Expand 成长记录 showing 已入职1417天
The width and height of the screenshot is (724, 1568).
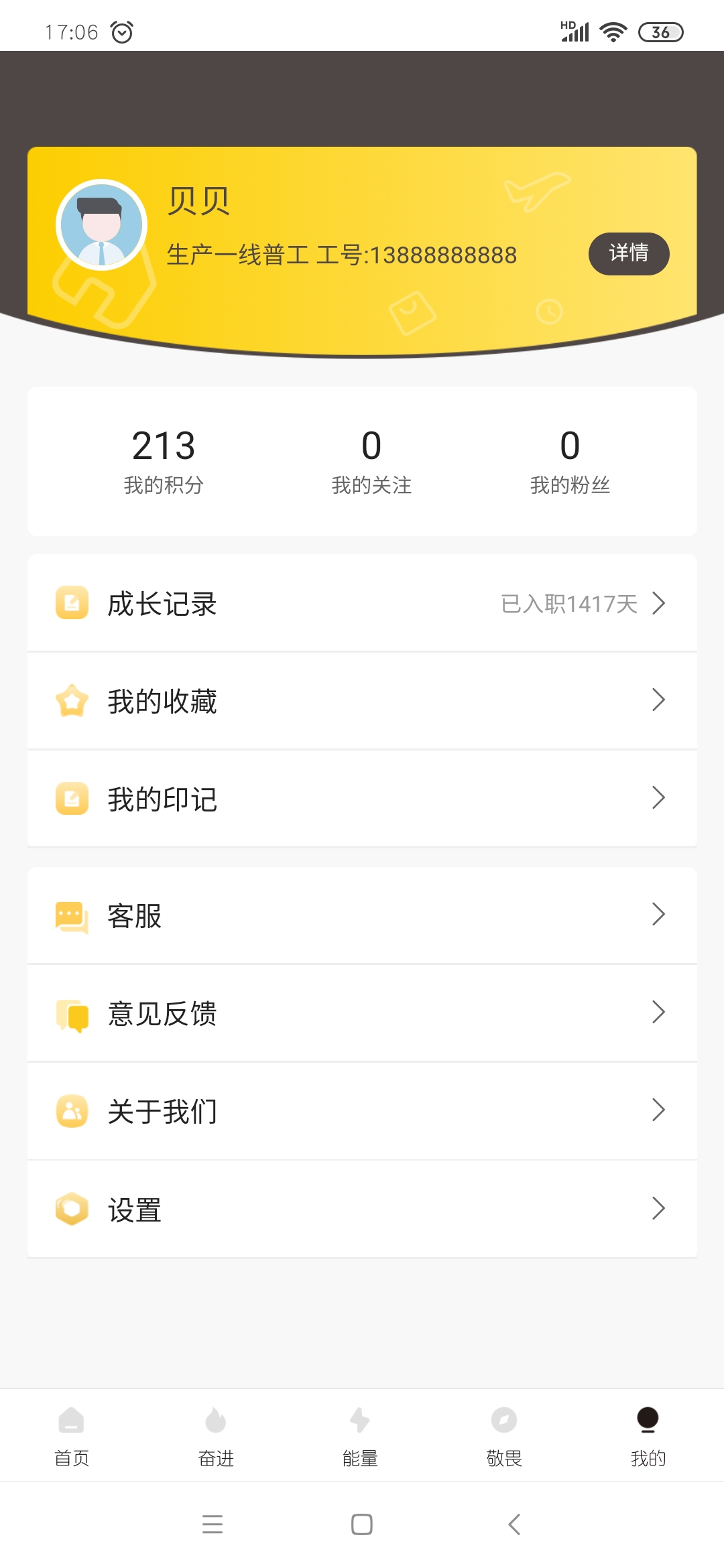[362, 604]
